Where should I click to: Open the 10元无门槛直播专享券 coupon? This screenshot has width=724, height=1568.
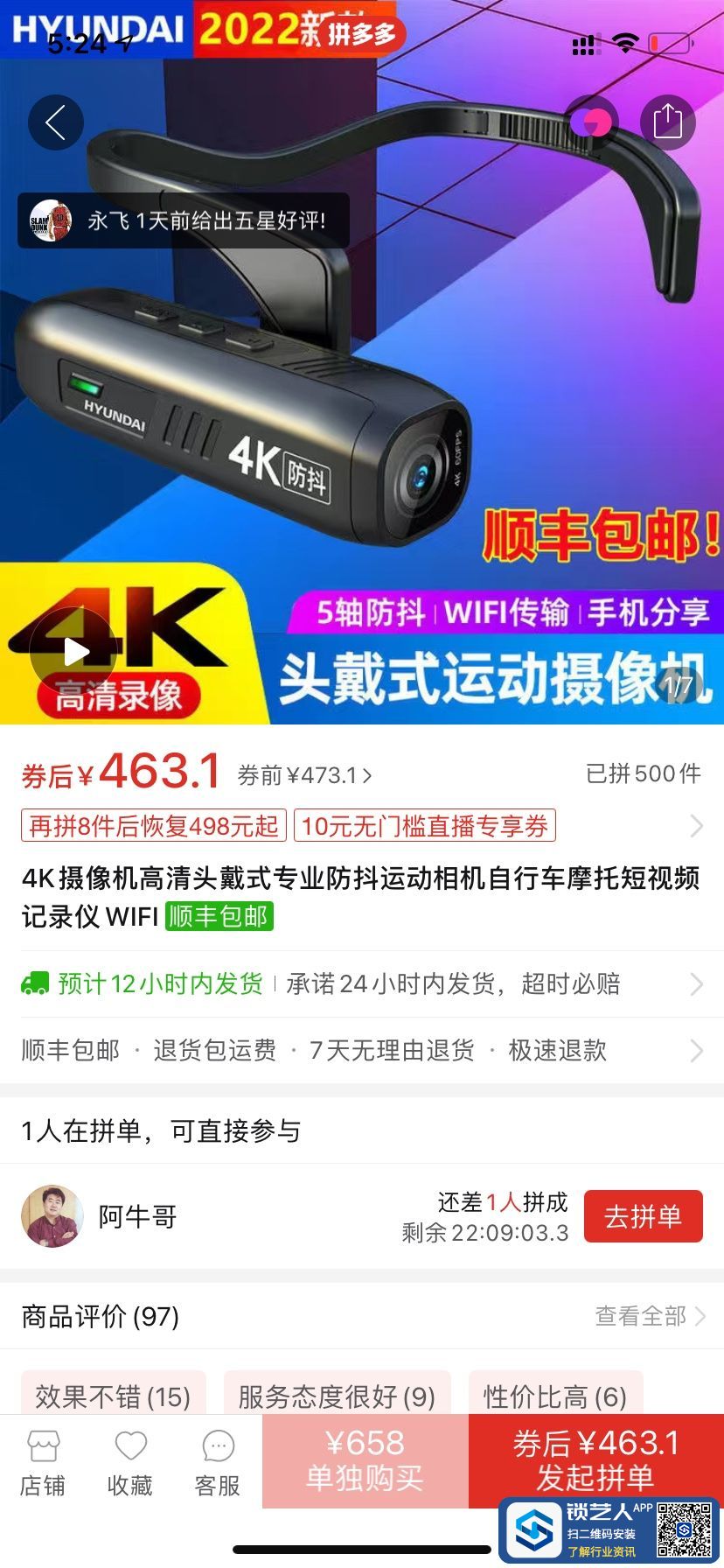click(425, 826)
